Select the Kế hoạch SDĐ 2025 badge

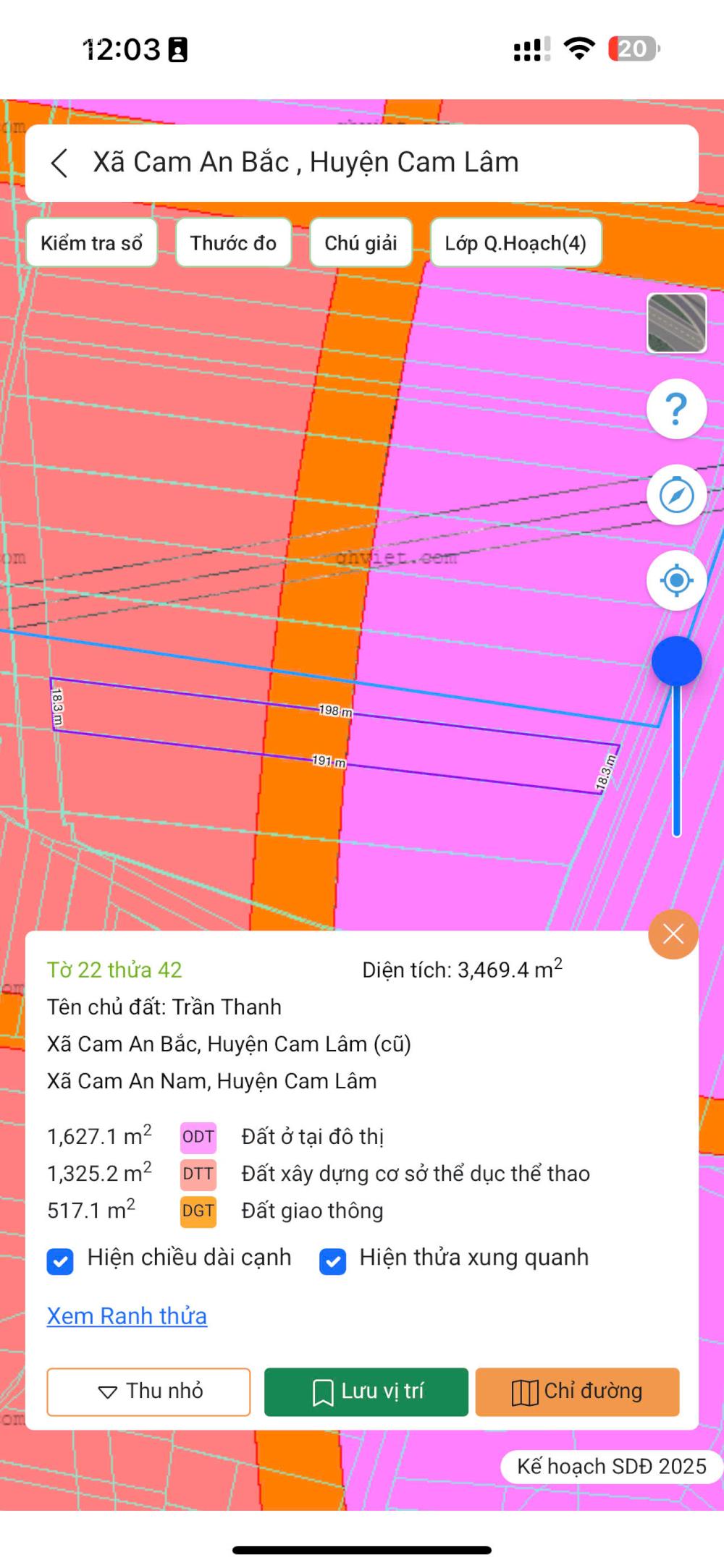tap(613, 1467)
